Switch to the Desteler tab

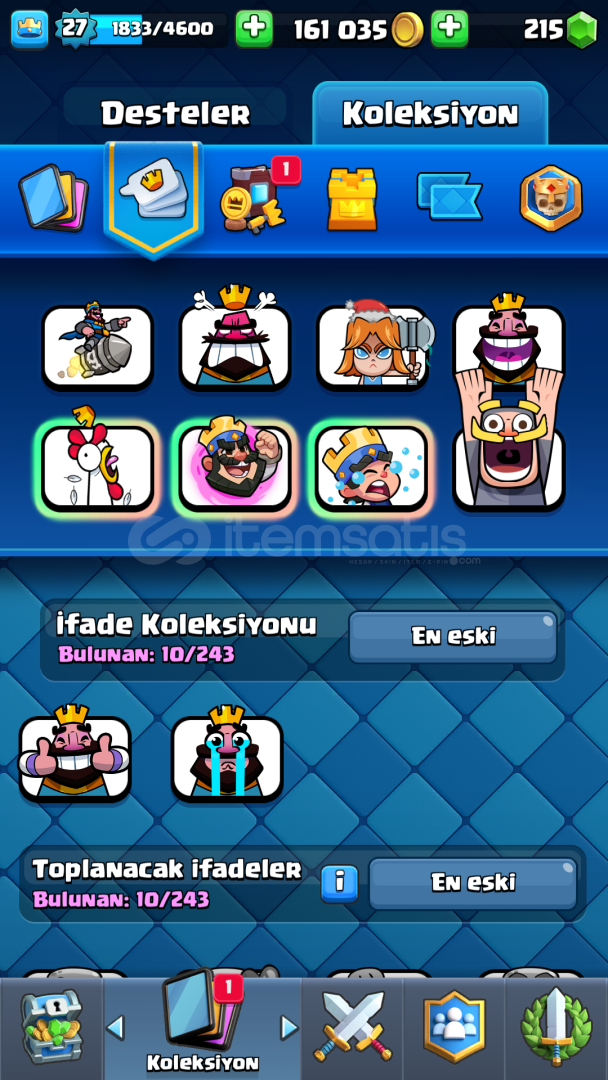[x=175, y=112]
